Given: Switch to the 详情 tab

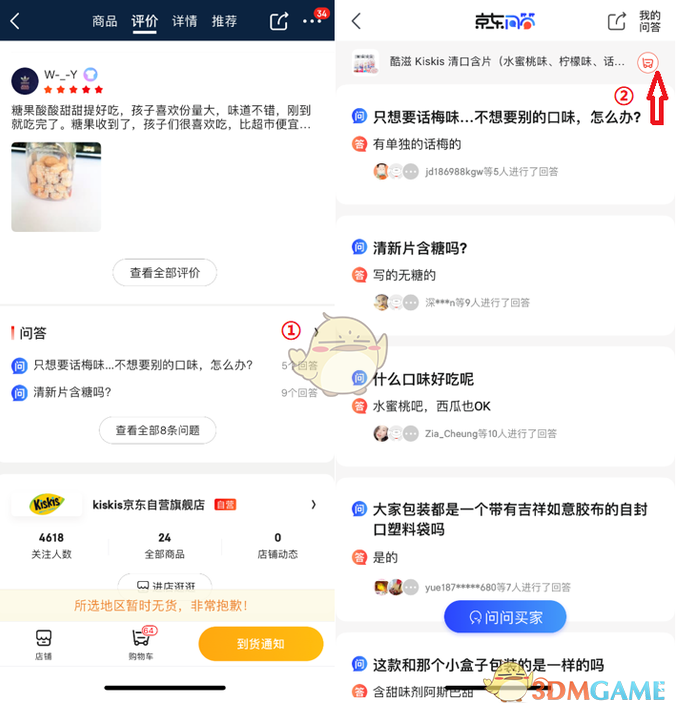Looking at the screenshot, I should 184,21.
